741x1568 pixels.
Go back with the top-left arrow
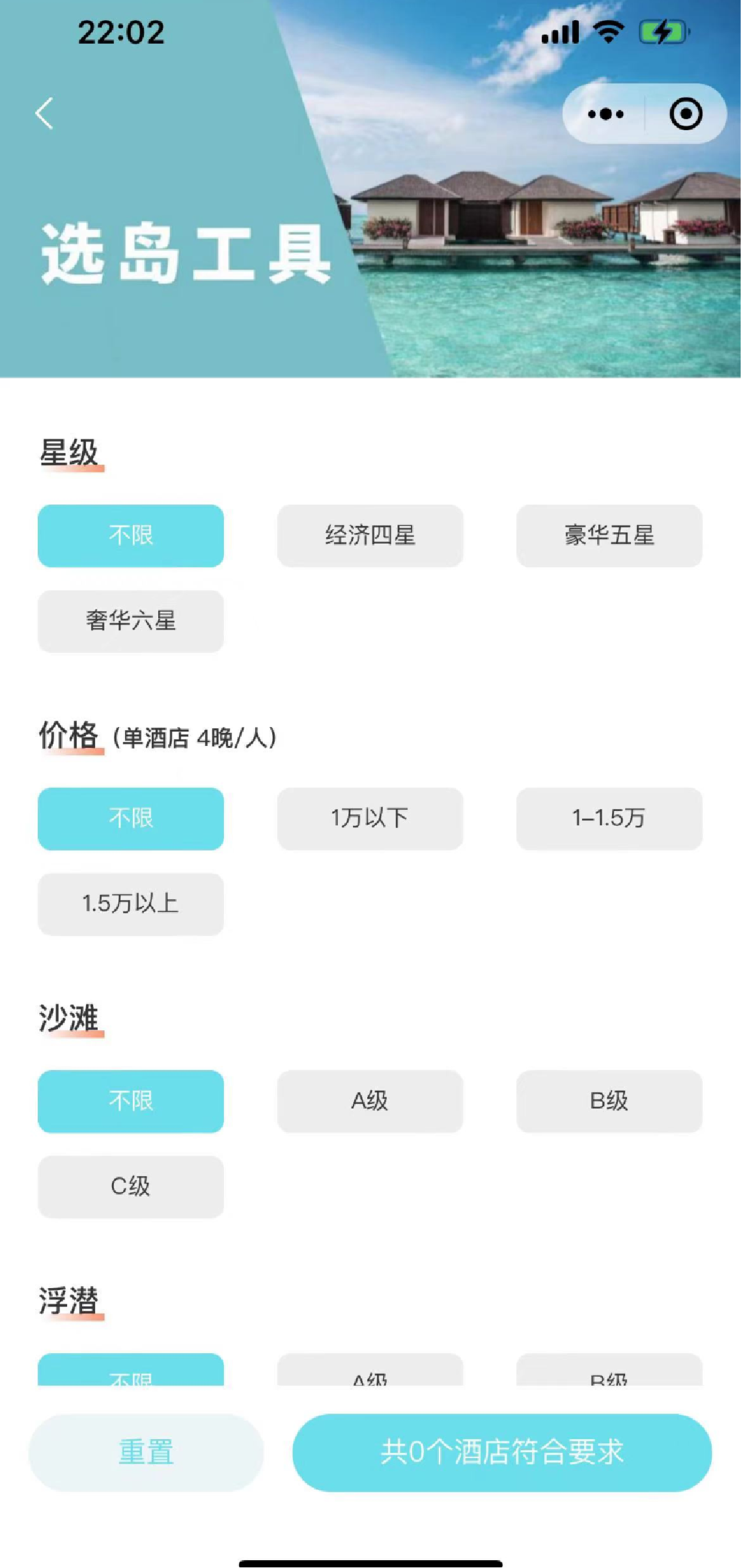[44, 114]
